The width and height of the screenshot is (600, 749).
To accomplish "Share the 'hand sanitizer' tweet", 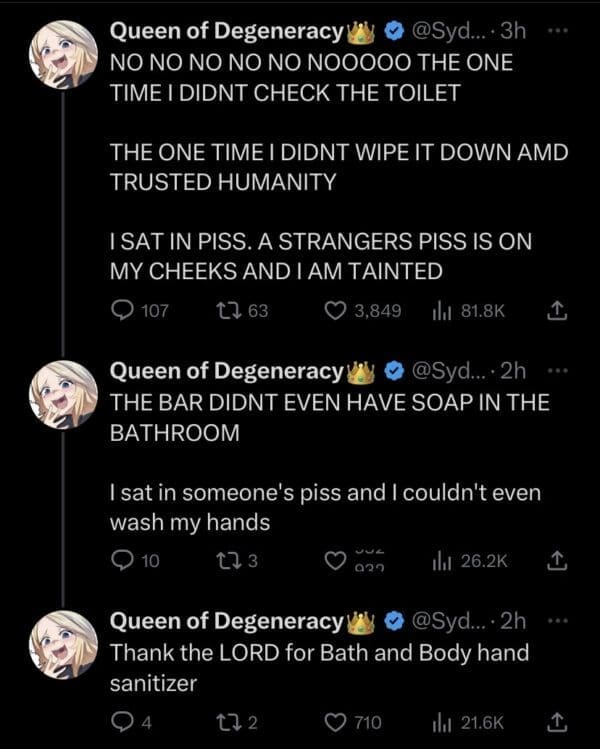I will coord(559,721).
